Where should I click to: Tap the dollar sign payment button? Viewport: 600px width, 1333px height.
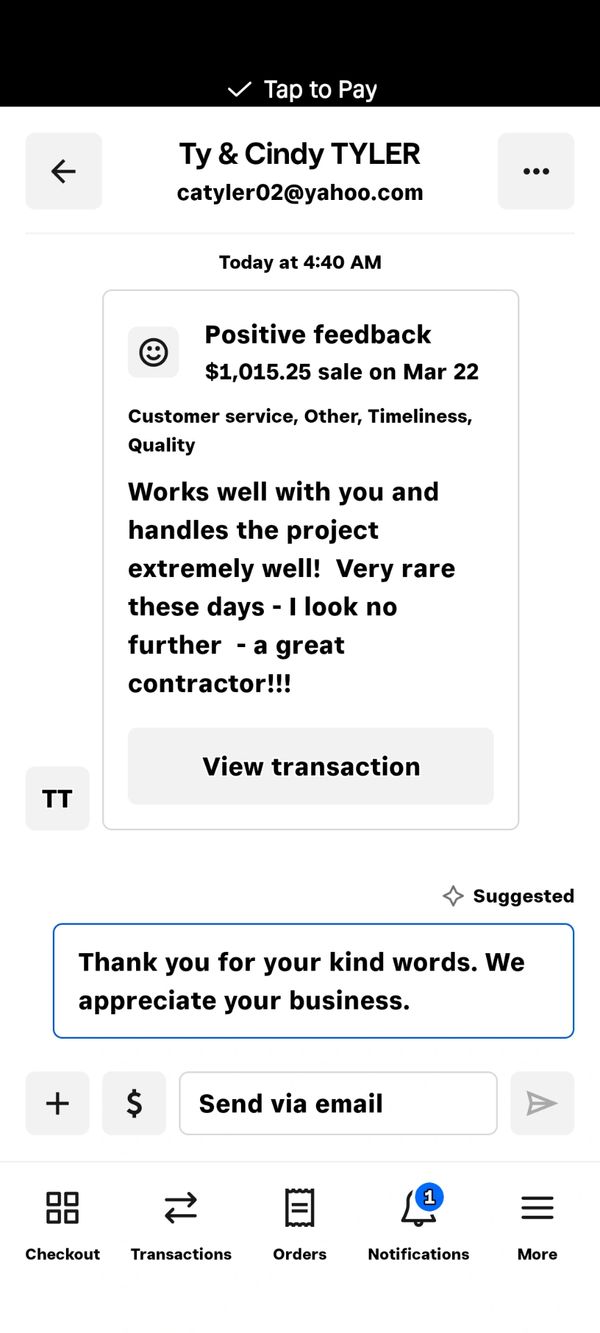coord(134,1103)
